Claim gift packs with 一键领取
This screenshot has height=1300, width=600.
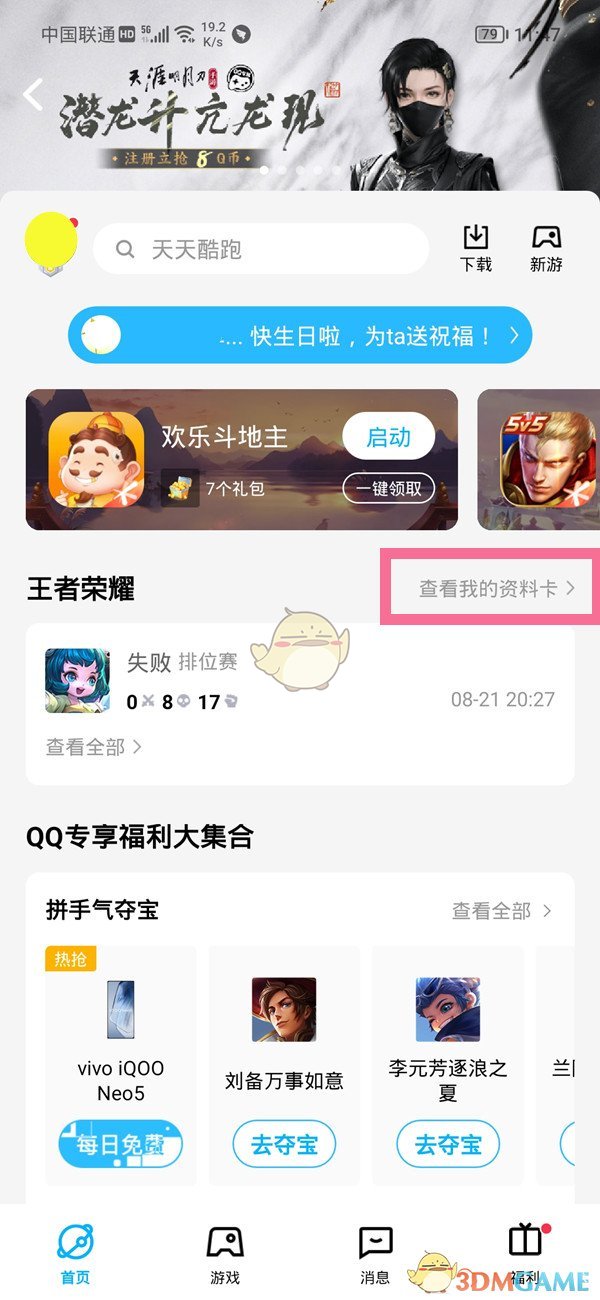coord(388,489)
